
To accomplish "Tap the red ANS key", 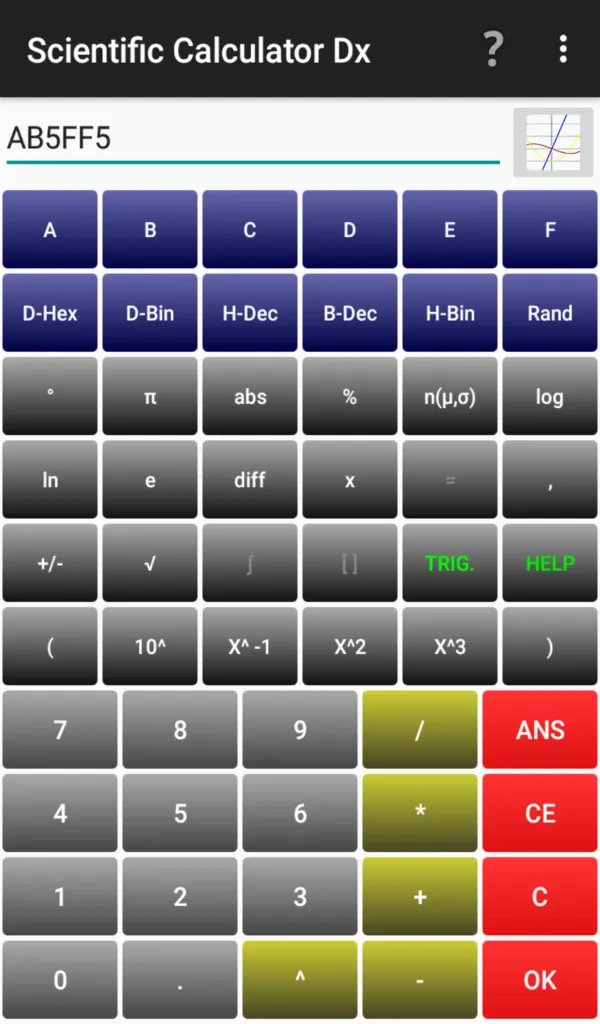I will coord(540,729).
